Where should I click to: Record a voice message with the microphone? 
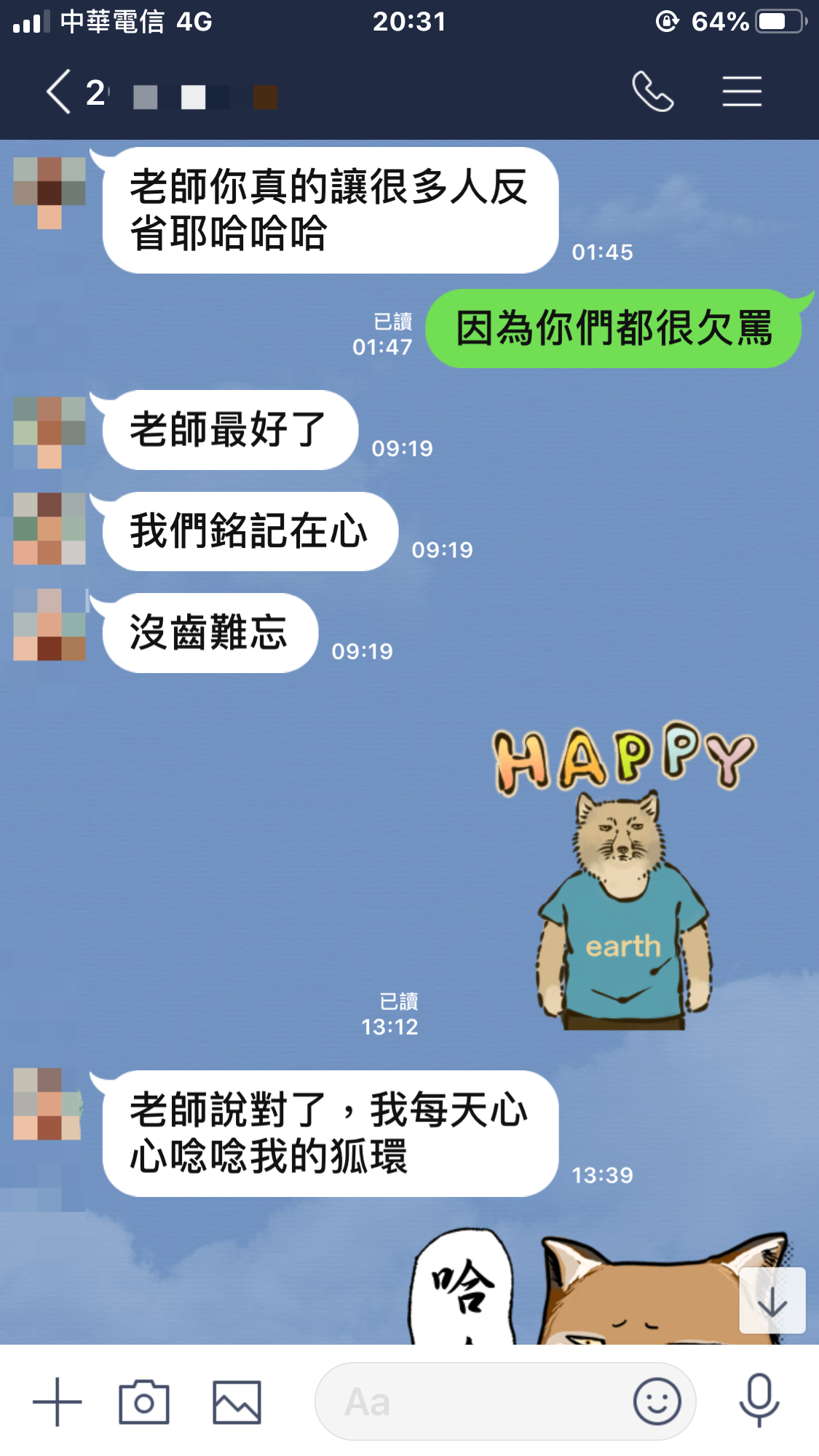pyautogui.click(x=759, y=1400)
